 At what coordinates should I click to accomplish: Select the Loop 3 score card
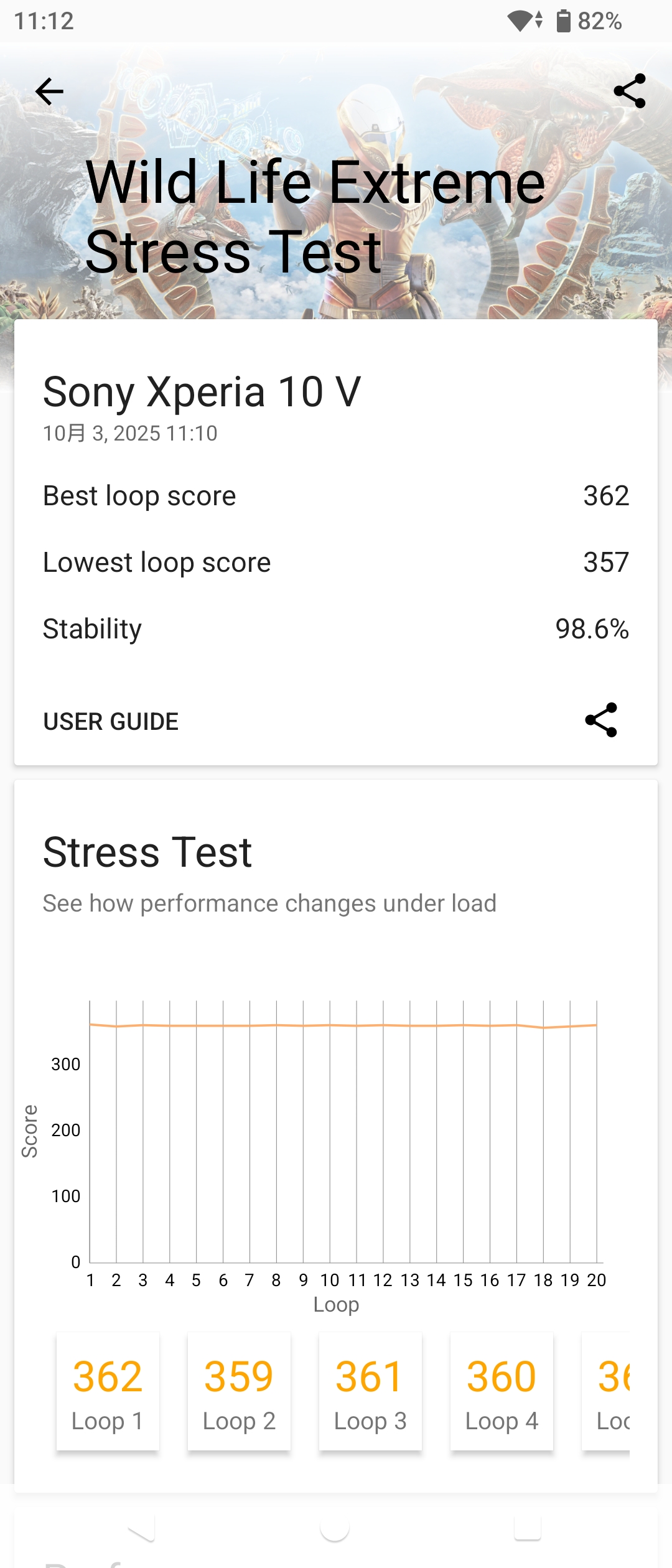coord(370,1391)
